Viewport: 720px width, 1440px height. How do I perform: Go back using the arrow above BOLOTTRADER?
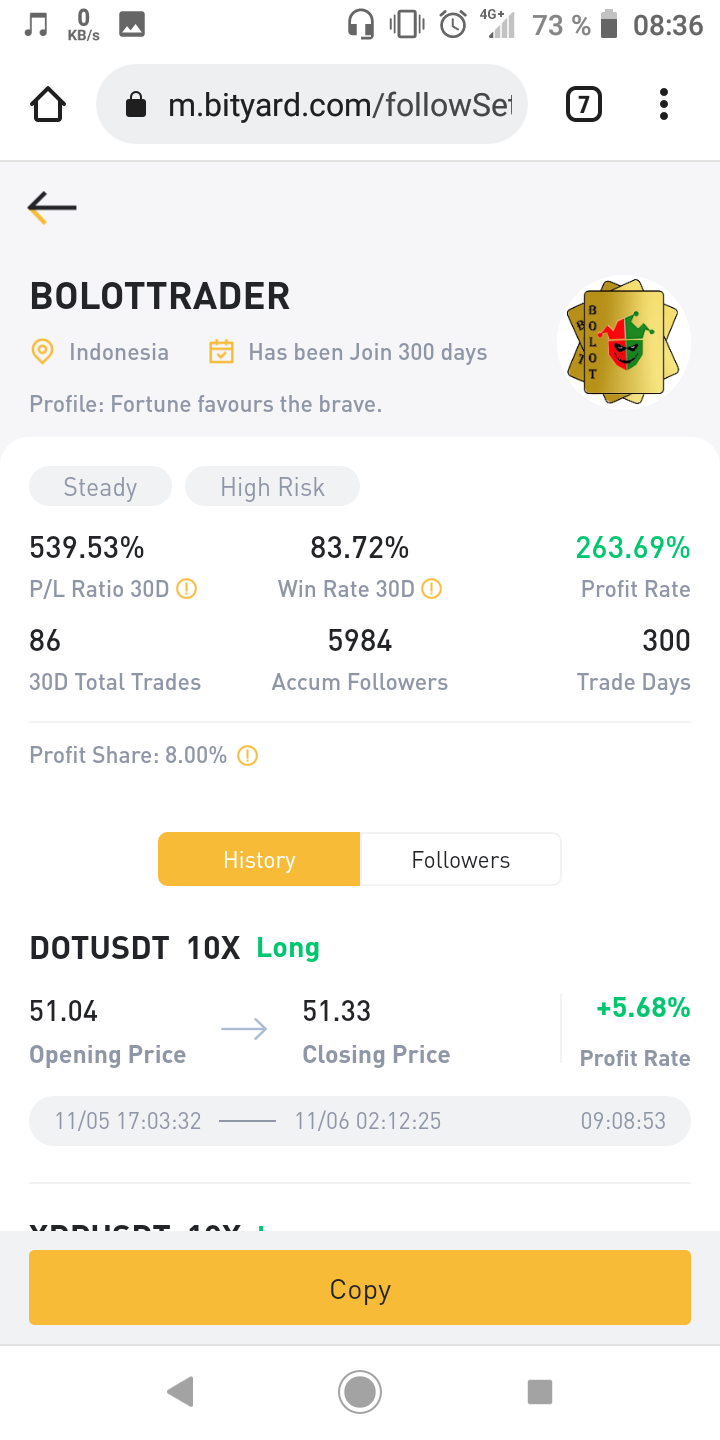pos(52,207)
